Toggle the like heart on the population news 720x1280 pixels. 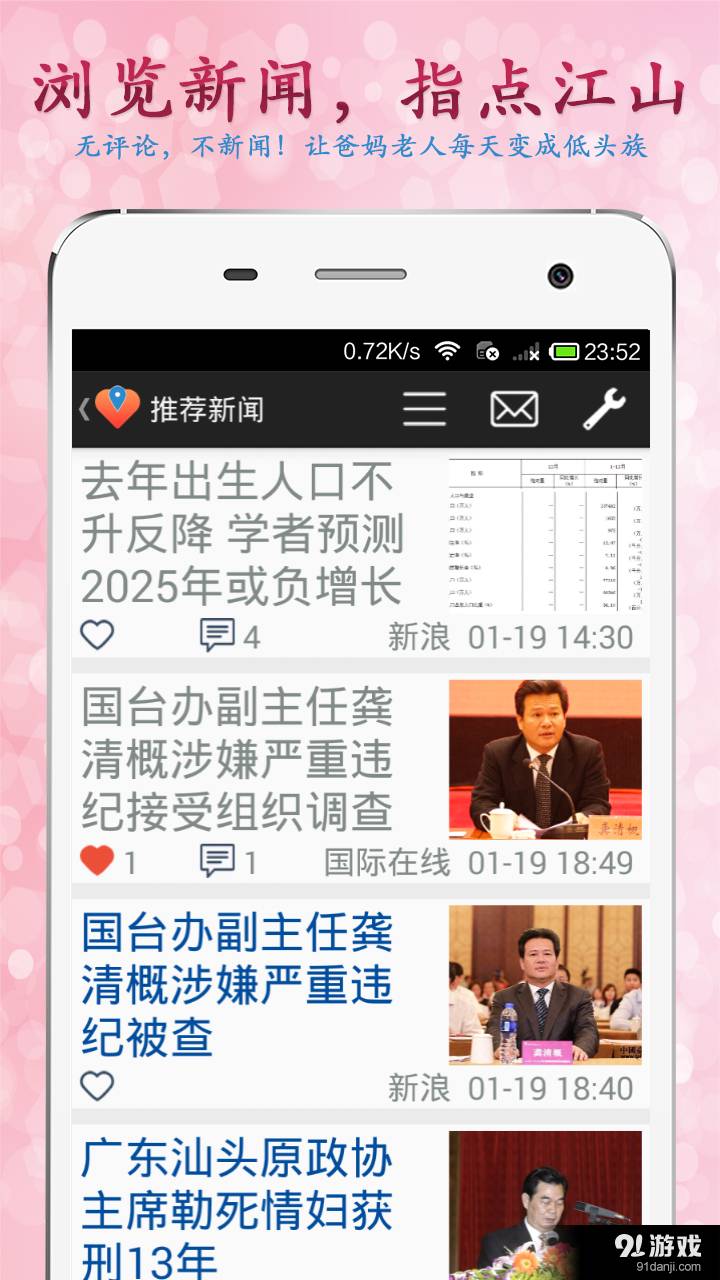[x=99, y=634]
